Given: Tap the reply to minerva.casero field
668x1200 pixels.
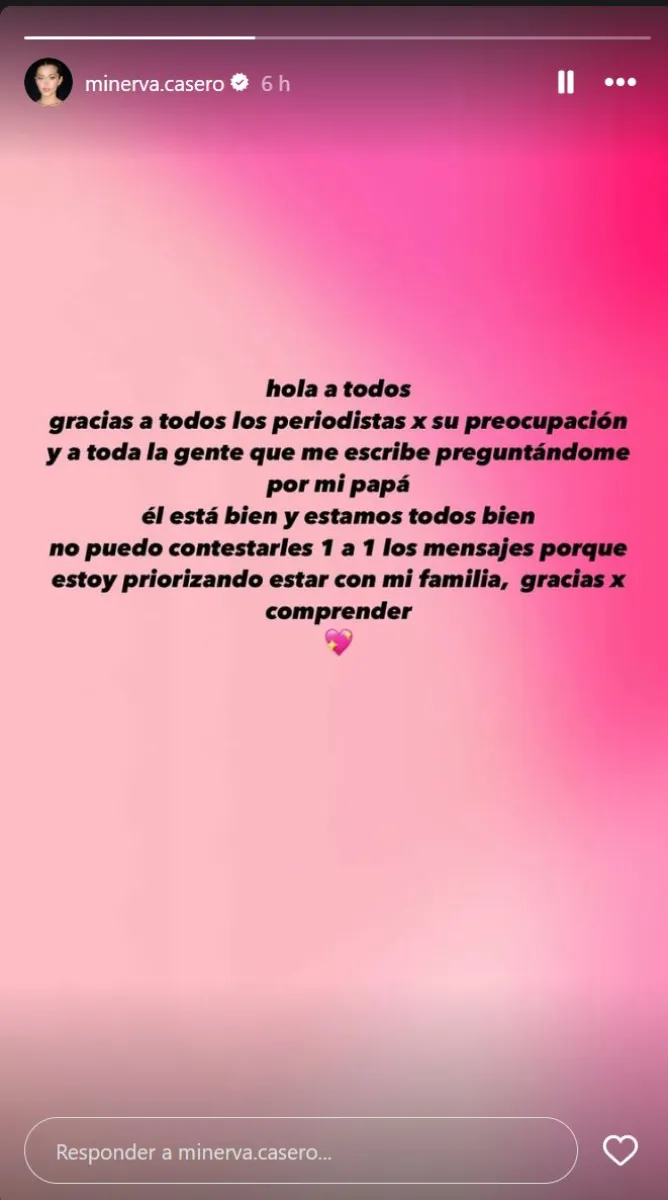Looking at the screenshot, I should coord(300,1151).
